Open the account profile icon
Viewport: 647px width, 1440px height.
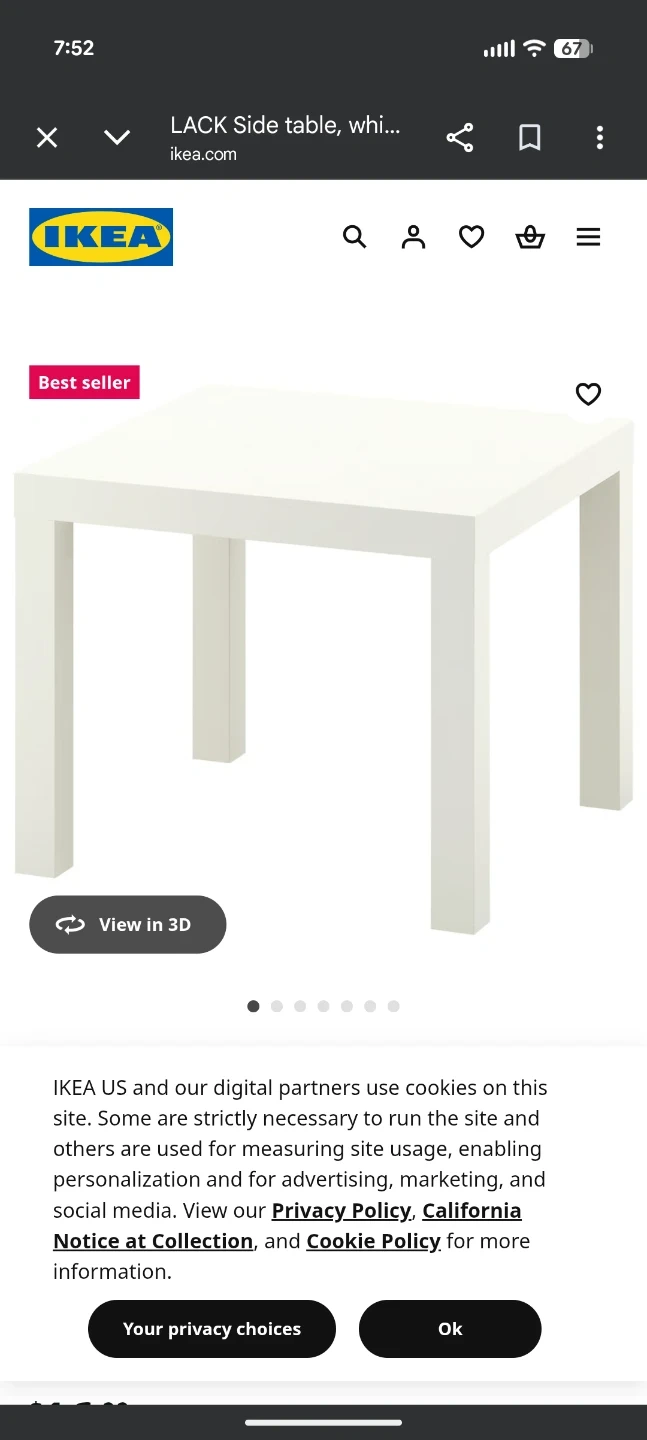coord(413,237)
